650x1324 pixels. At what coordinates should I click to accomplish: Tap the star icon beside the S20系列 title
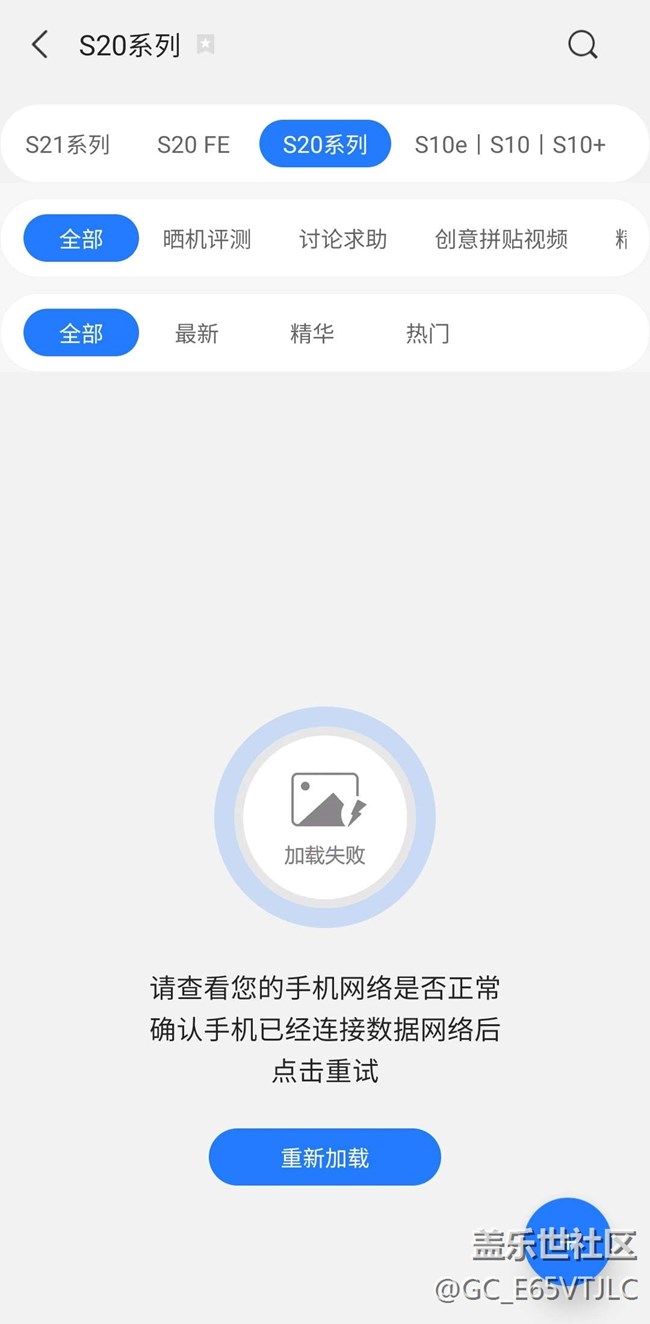[x=205, y=45]
